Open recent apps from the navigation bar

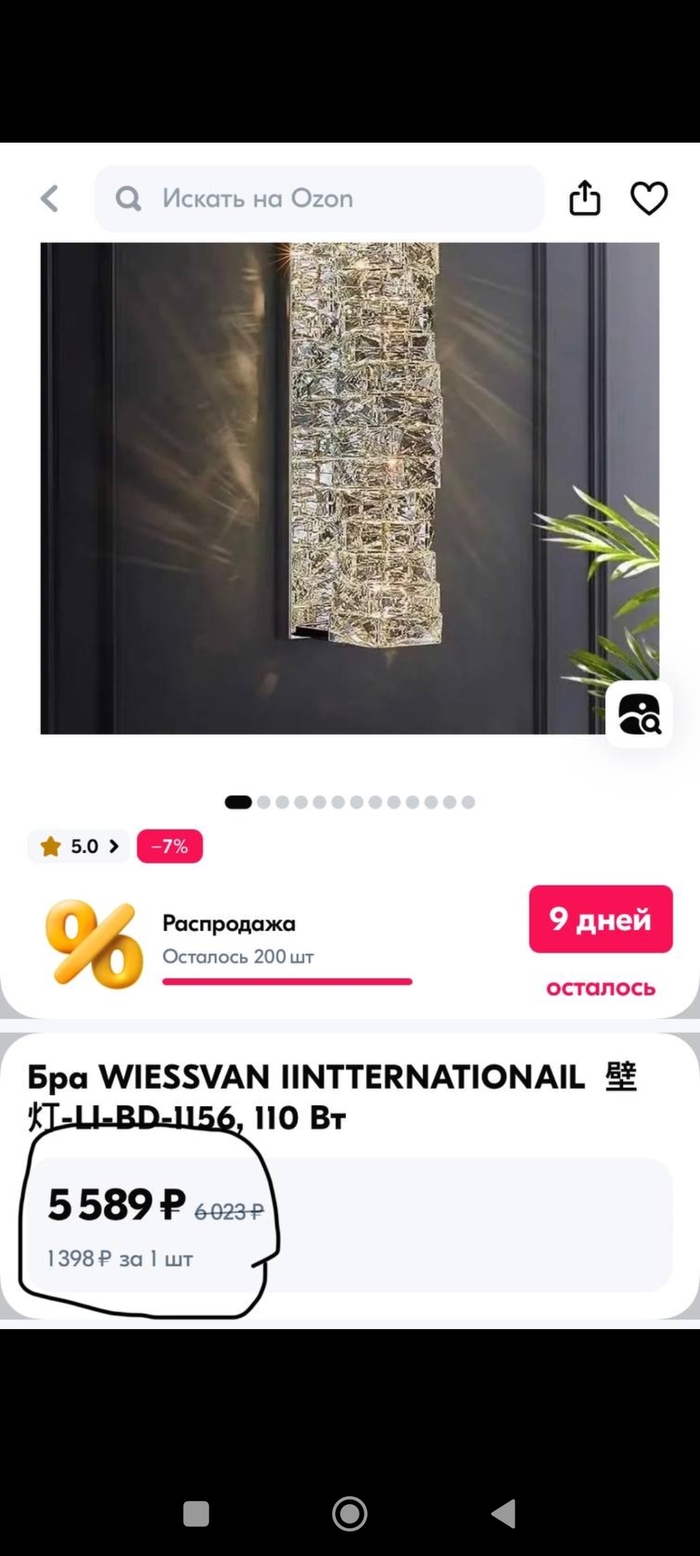pos(196,1513)
